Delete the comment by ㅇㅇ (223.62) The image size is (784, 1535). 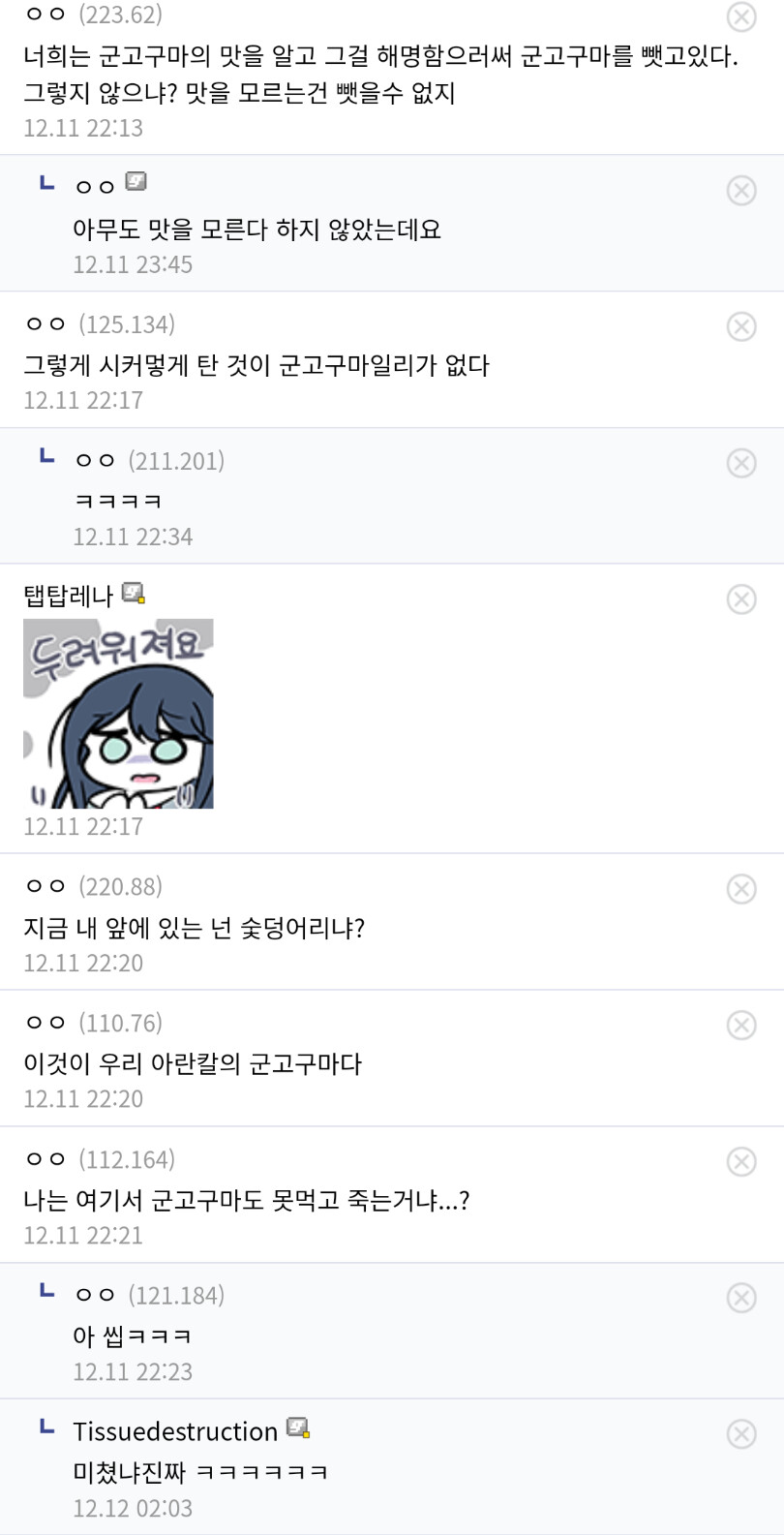click(741, 16)
